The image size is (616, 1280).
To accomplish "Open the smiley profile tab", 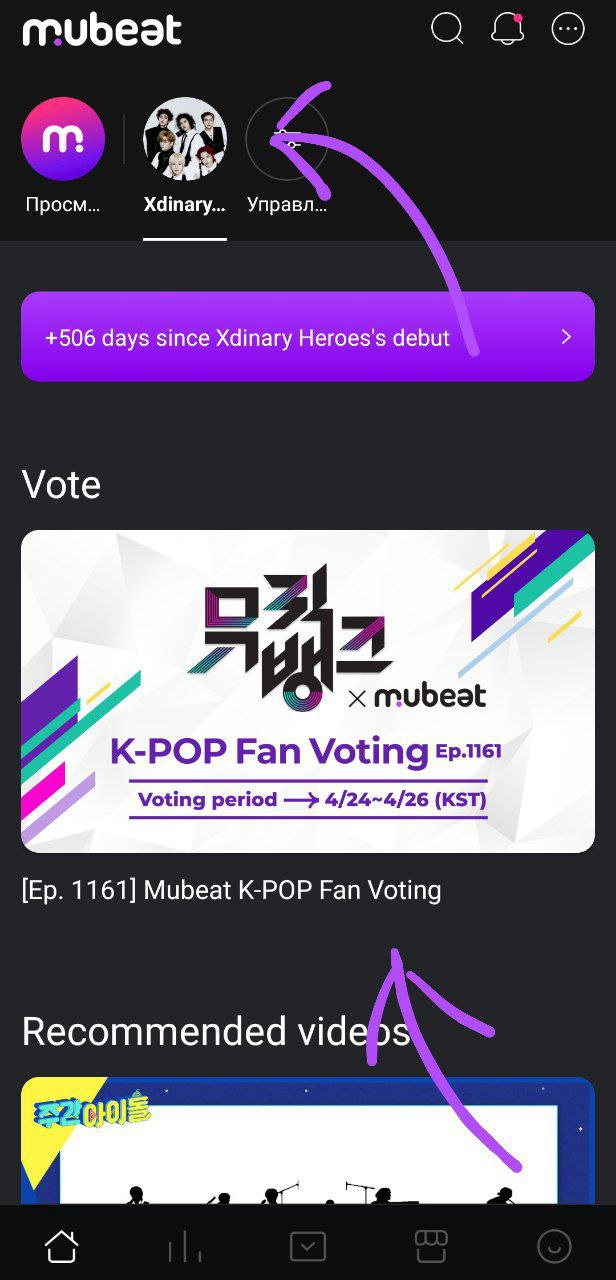I will click(x=554, y=1246).
